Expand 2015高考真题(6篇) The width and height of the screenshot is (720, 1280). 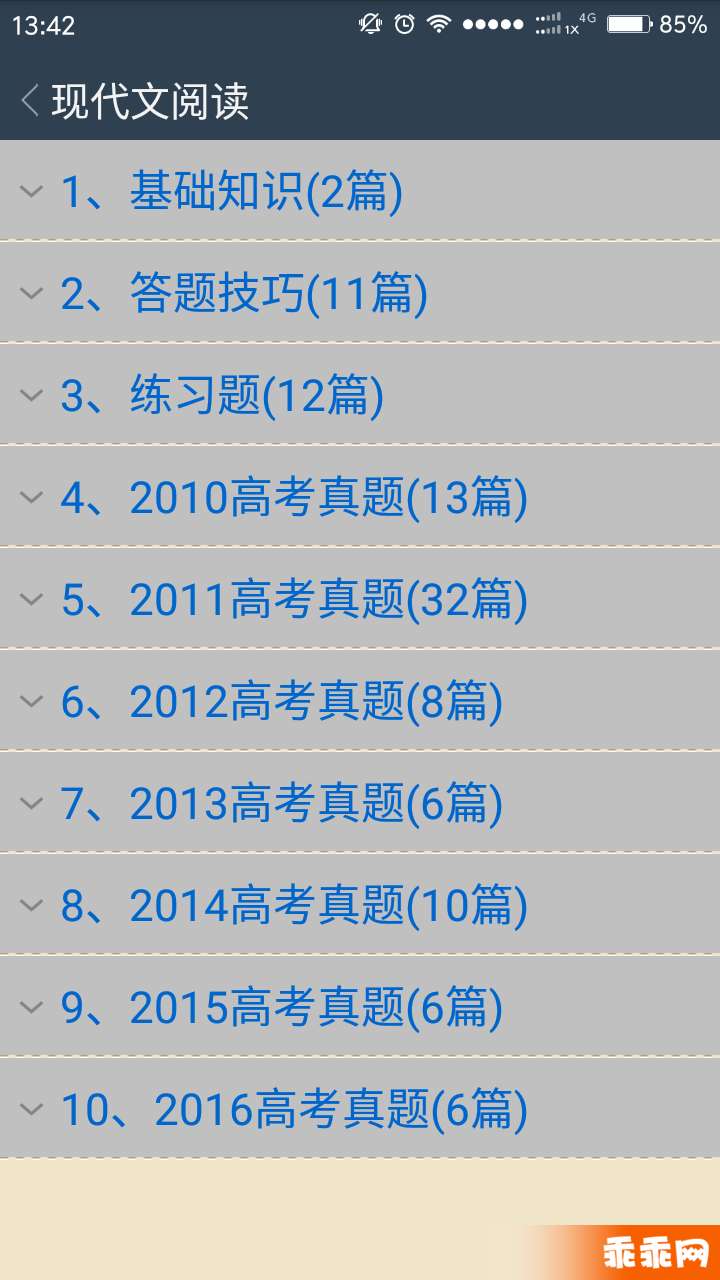click(360, 1006)
